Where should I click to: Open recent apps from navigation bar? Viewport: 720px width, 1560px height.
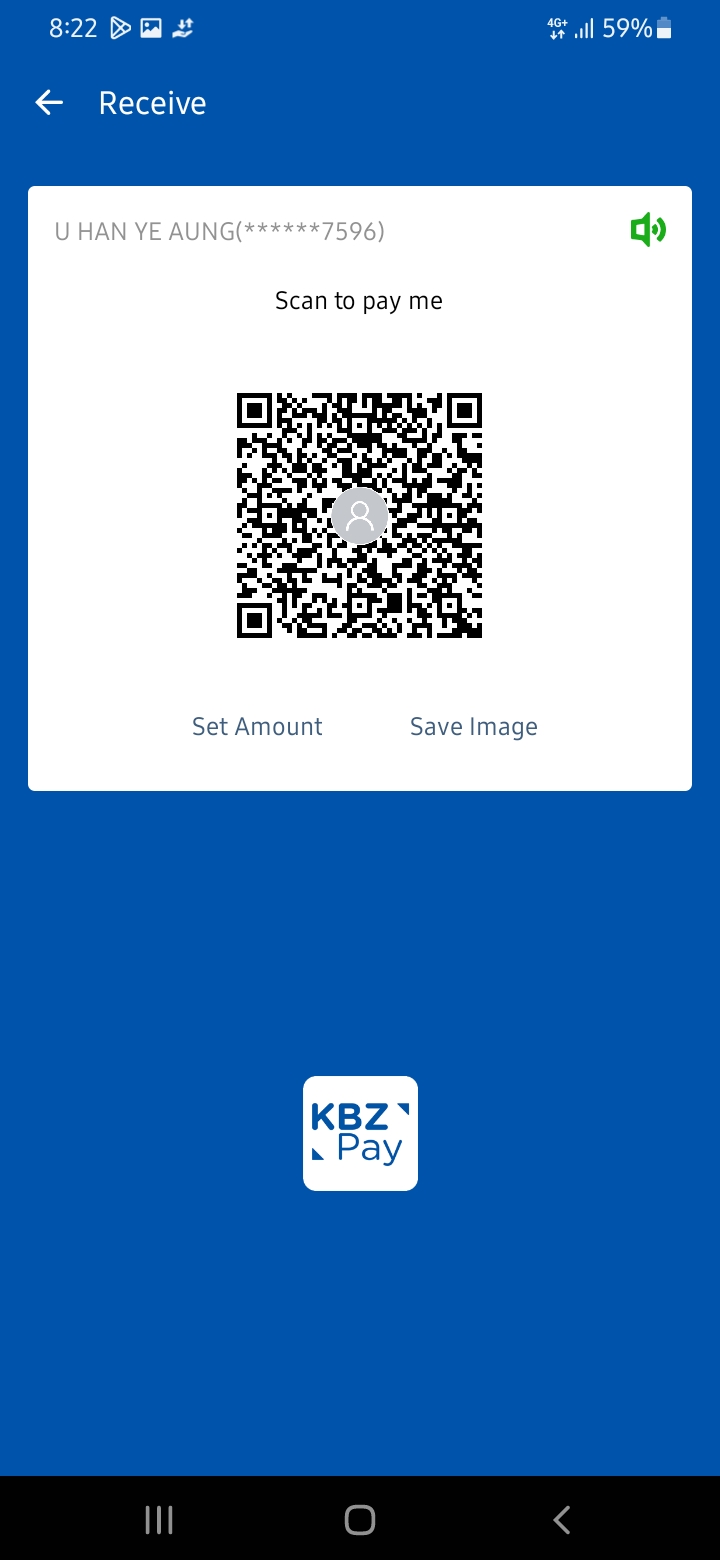point(159,1520)
